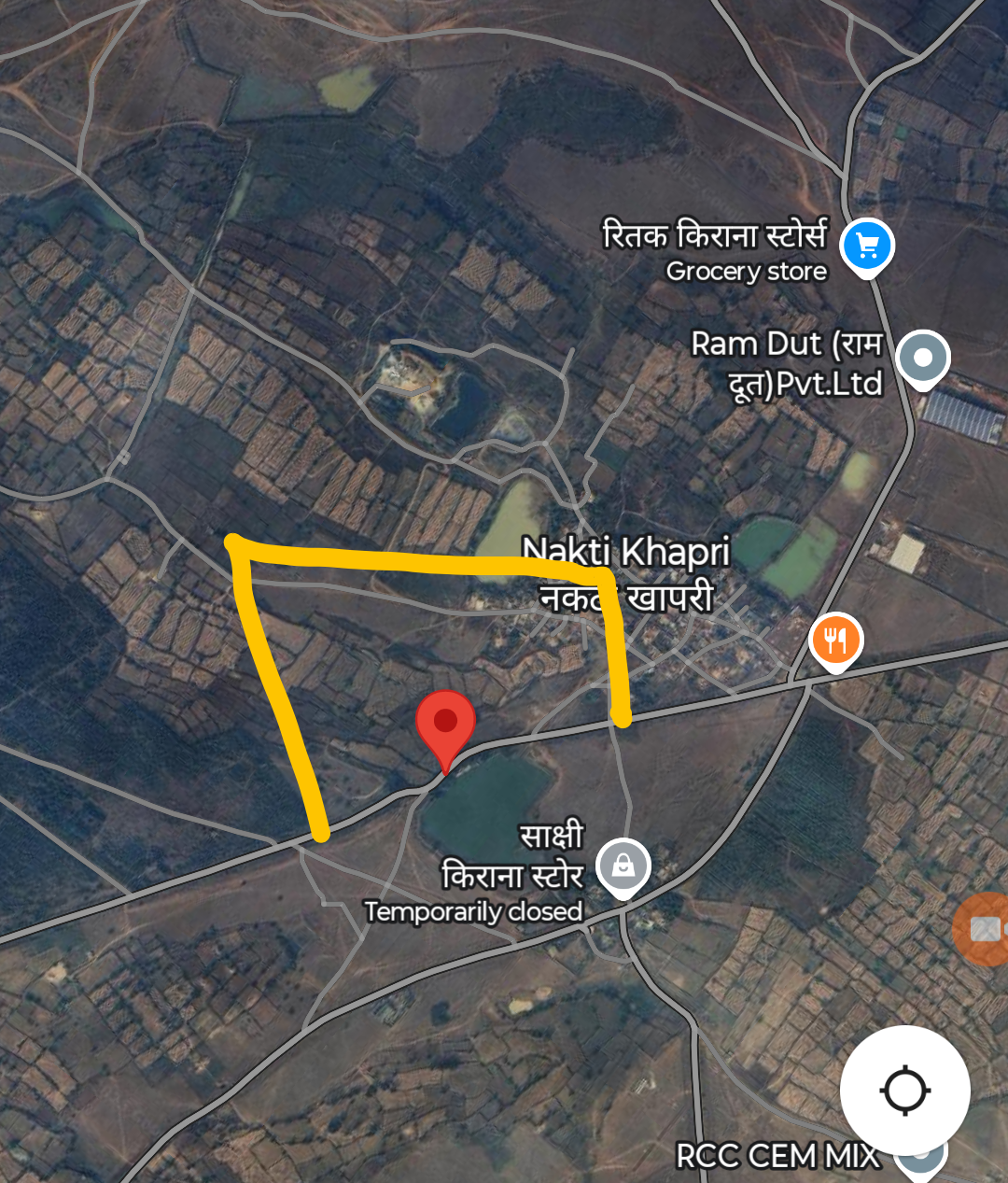Tap the orange restaurant marker near Nakti Khapri
1008x1183 pixels.
pyautogui.click(x=835, y=641)
